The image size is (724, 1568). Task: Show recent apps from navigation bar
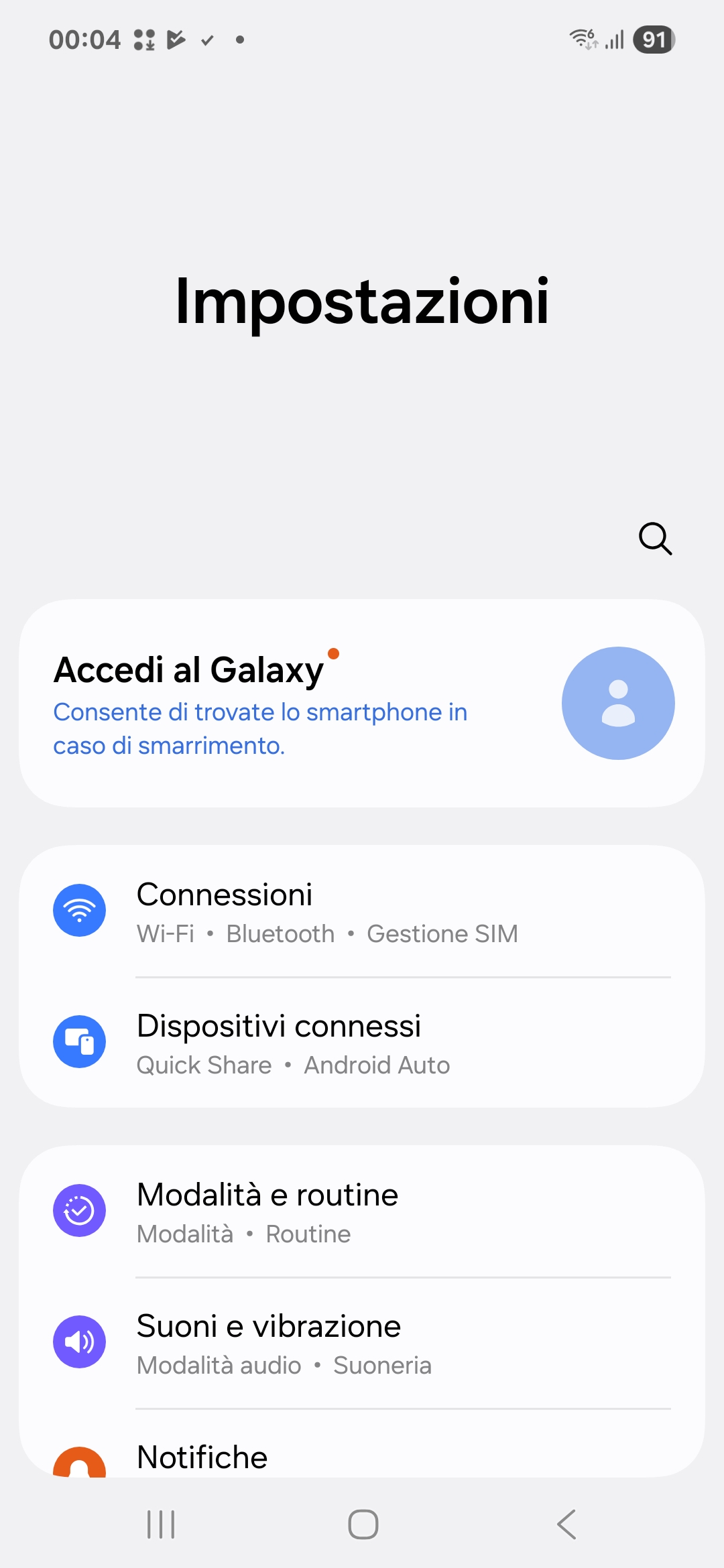pos(161,1524)
